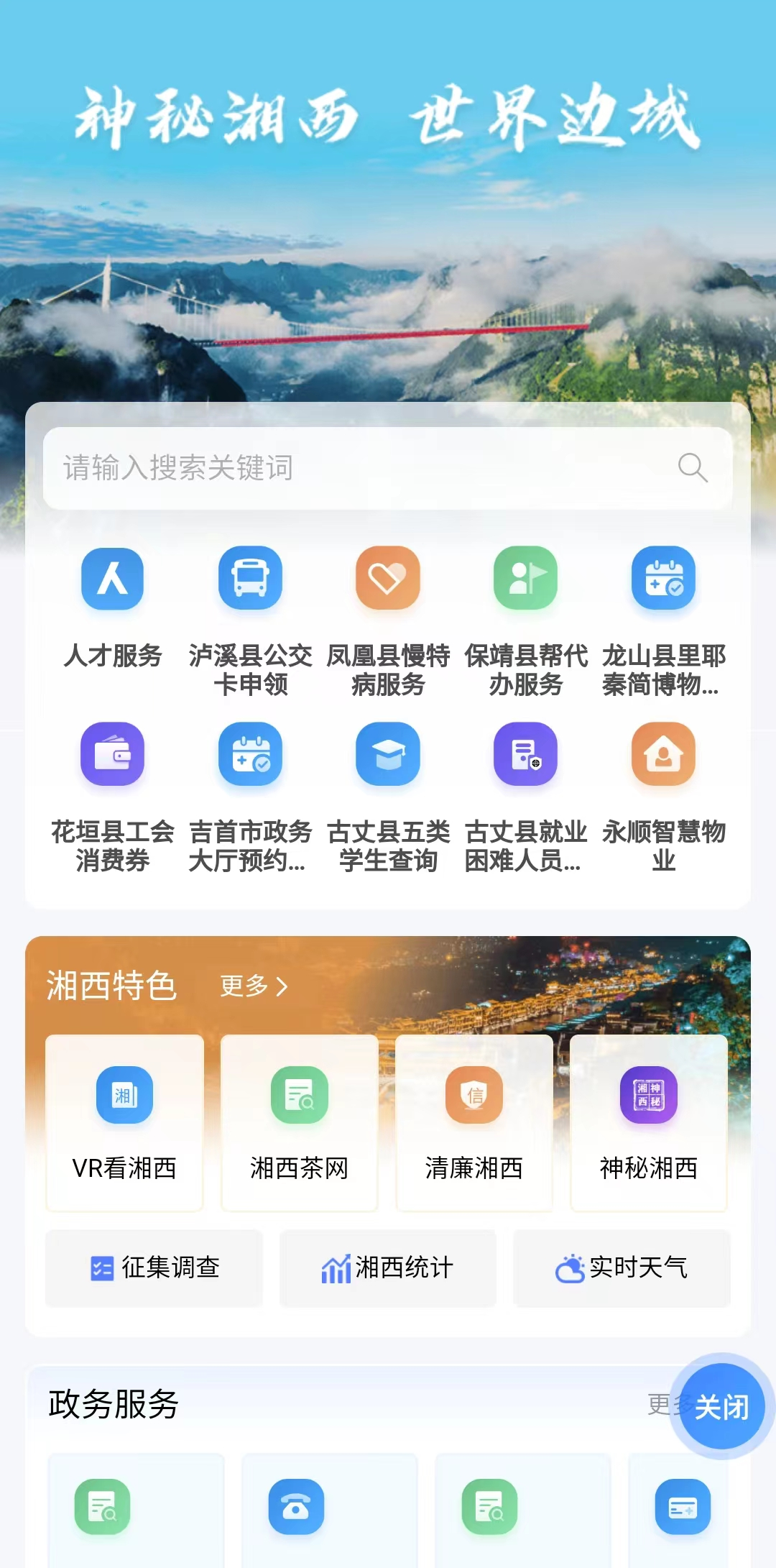Screen dimensions: 776x1568
Task: Open the 清廉湘西 card
Action: tap(474, 1123)
